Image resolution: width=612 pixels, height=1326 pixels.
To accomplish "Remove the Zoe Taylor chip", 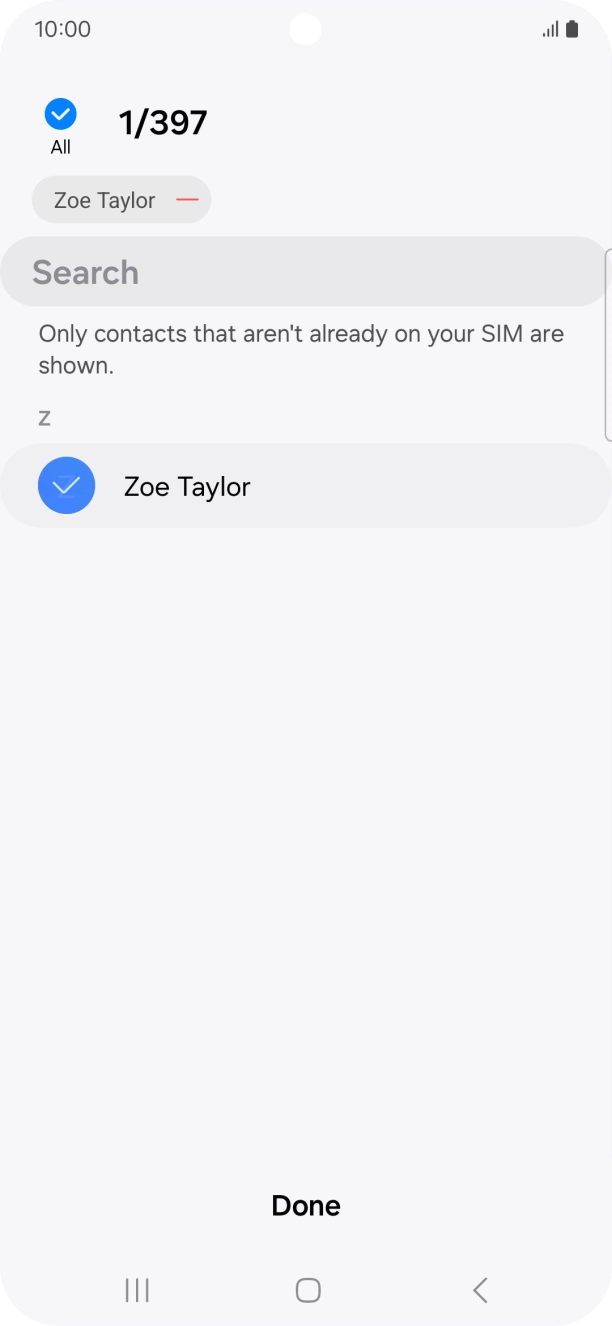I will (x=187, y=200).
